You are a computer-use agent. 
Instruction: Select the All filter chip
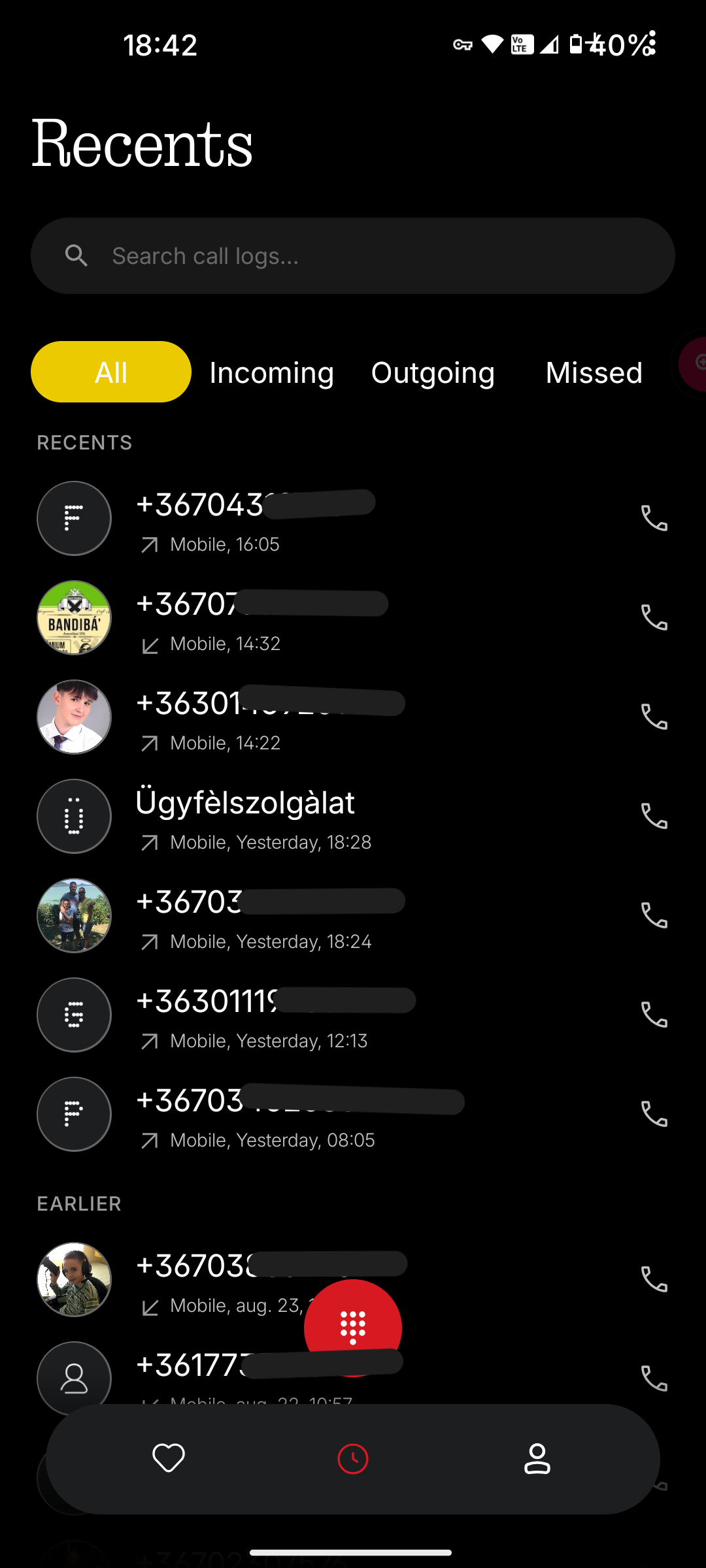coord(111,372)
